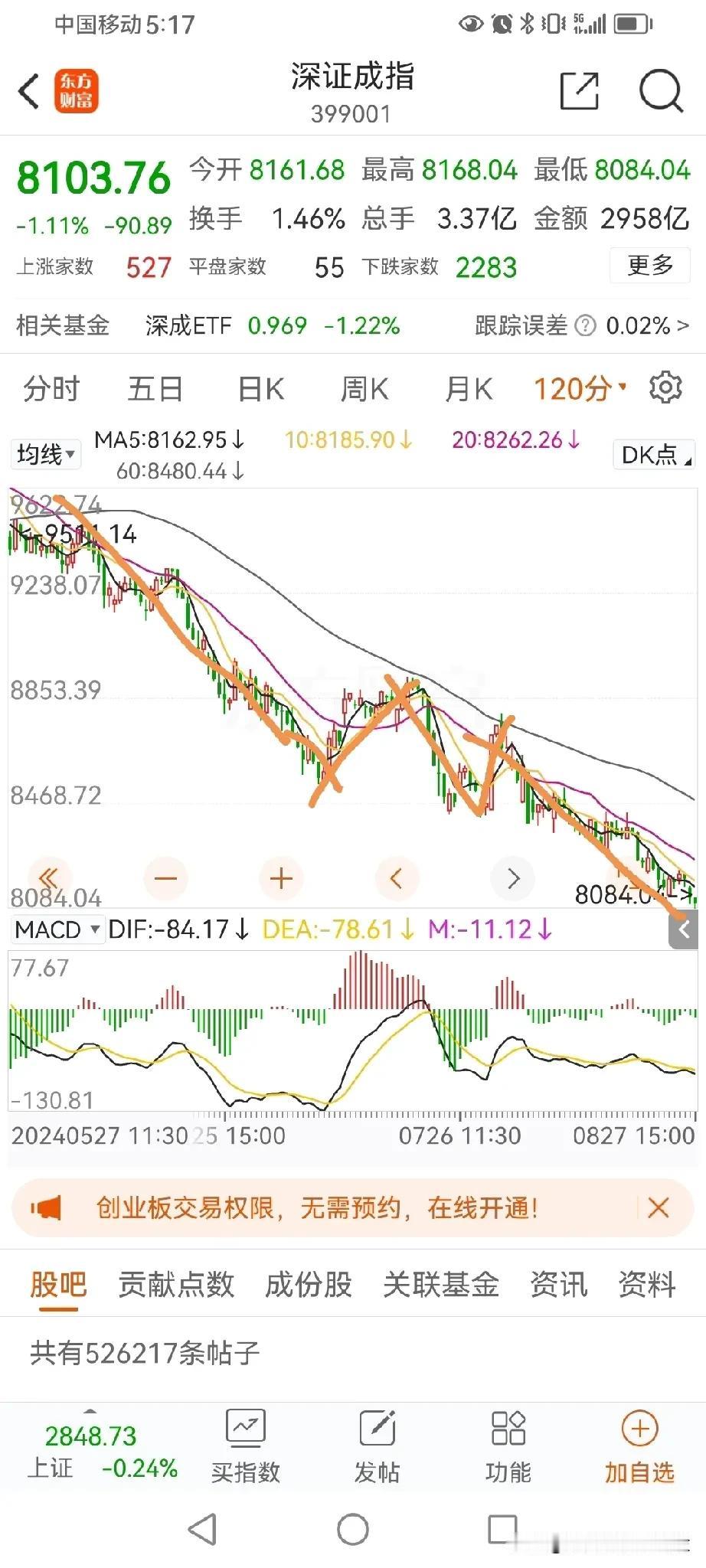Viewport: 706px width, 1568px height.
Task: Open the 均线 indicator dropdown
Action: coord(46,454)
